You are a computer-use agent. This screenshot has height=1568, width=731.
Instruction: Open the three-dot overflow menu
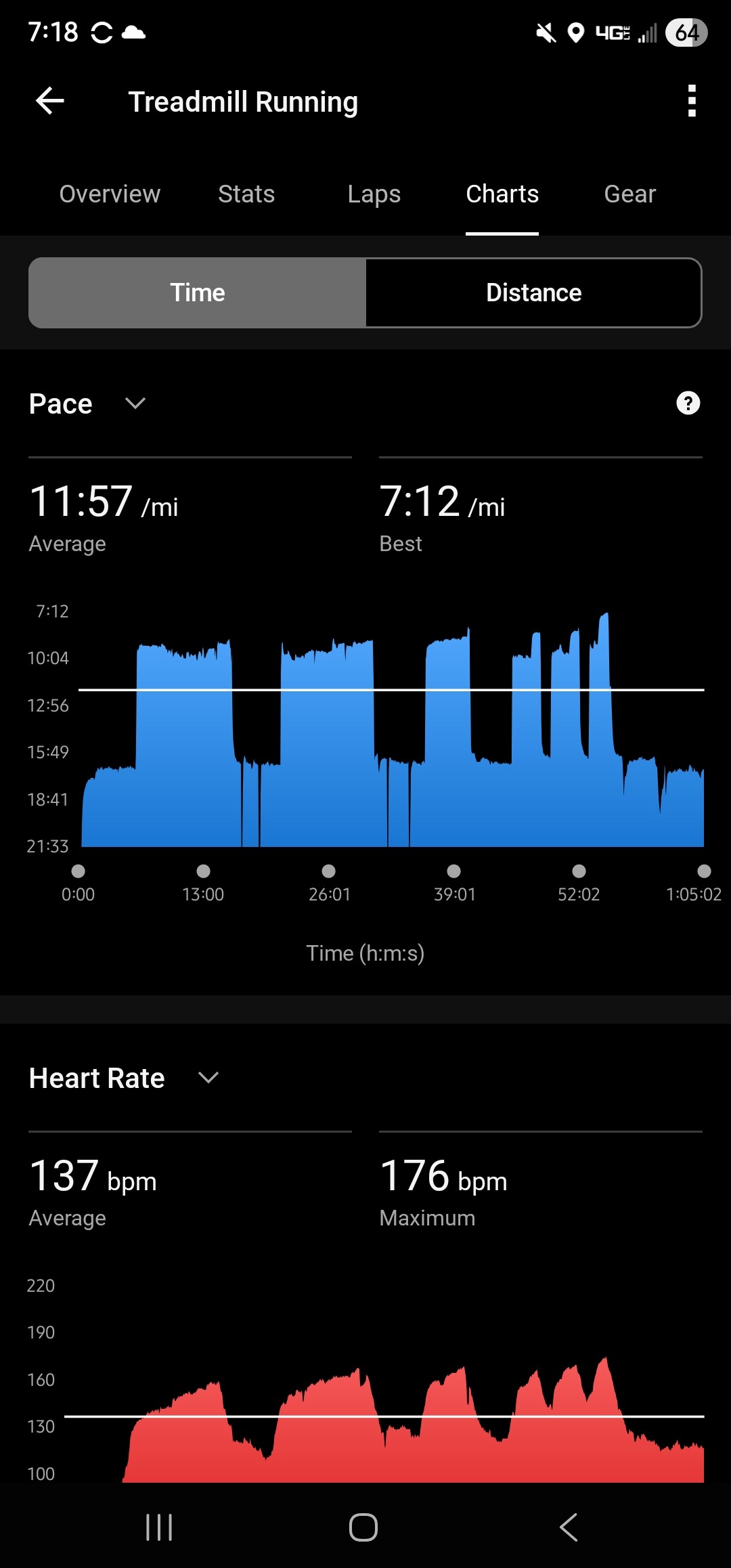(691, 102)
